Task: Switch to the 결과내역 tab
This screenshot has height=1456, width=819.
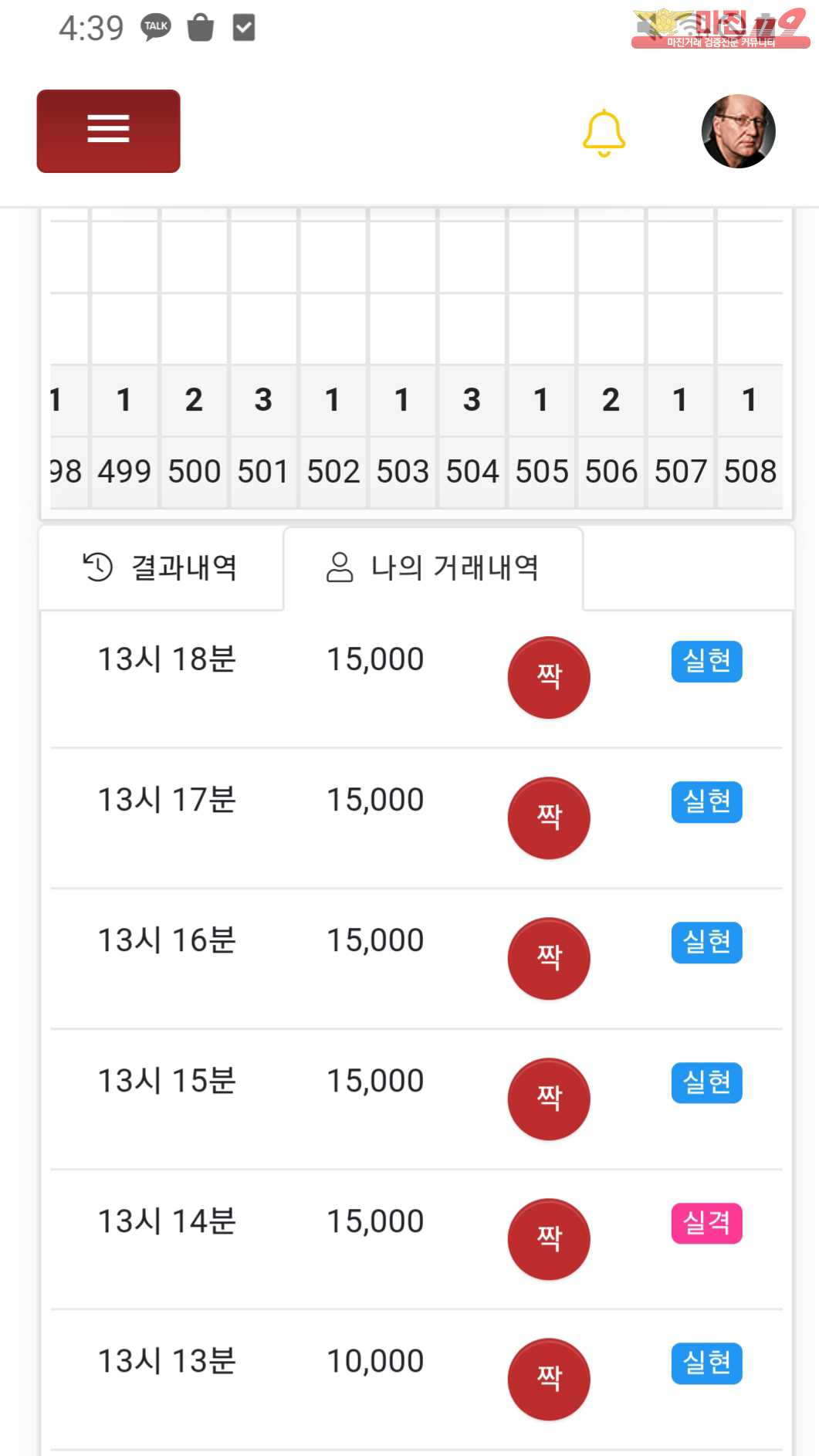Action: [x=161, y=567]
